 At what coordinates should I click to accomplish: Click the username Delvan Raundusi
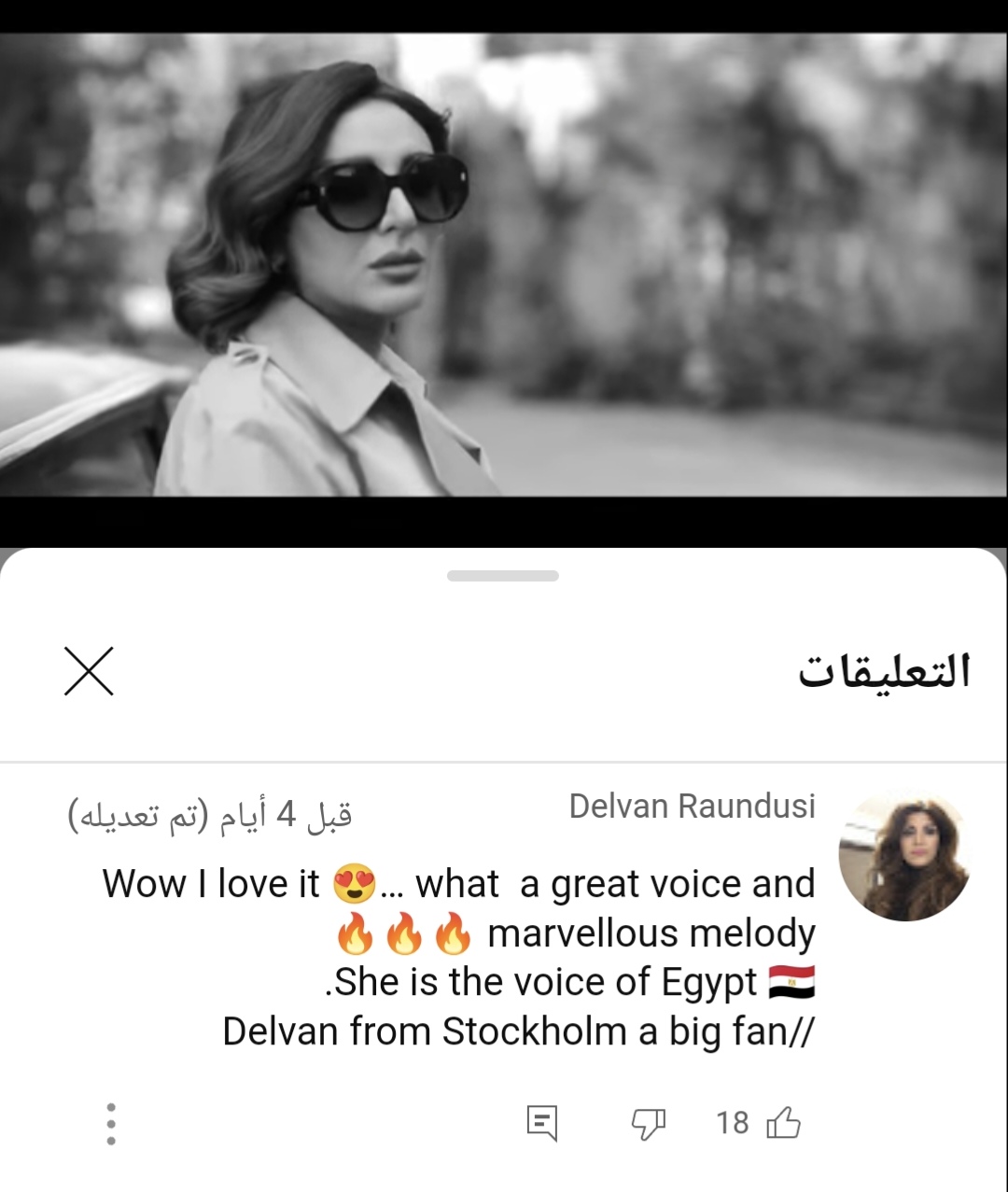[x=692, y=807]
